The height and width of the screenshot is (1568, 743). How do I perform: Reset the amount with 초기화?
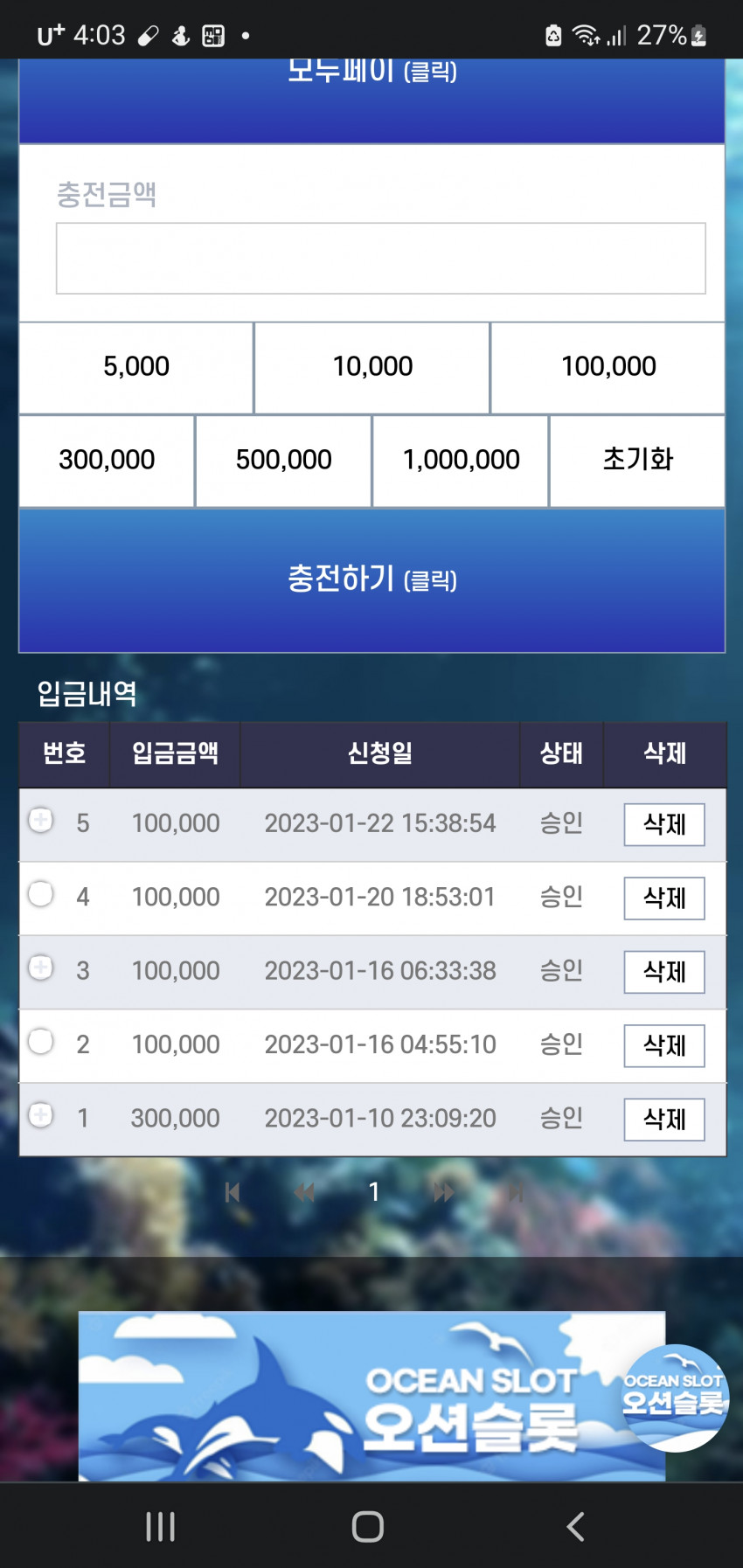(x=637, y=461)
